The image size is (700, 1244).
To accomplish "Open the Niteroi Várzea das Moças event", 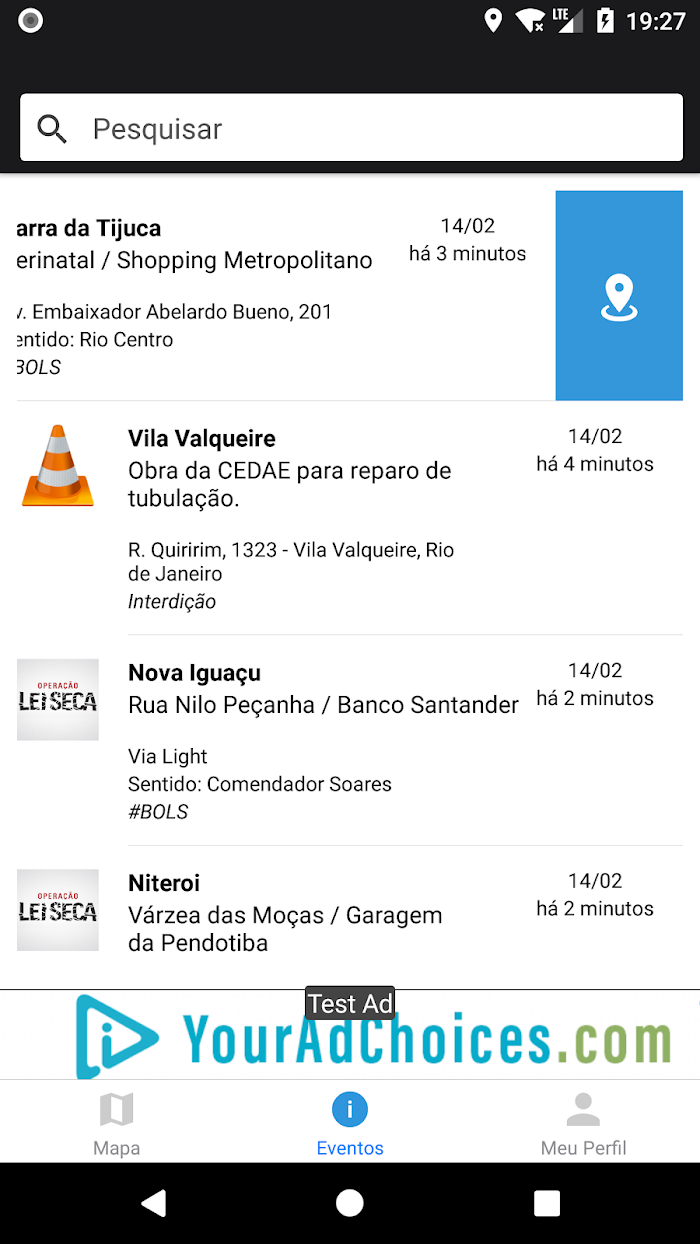I will tap(350, 917).
